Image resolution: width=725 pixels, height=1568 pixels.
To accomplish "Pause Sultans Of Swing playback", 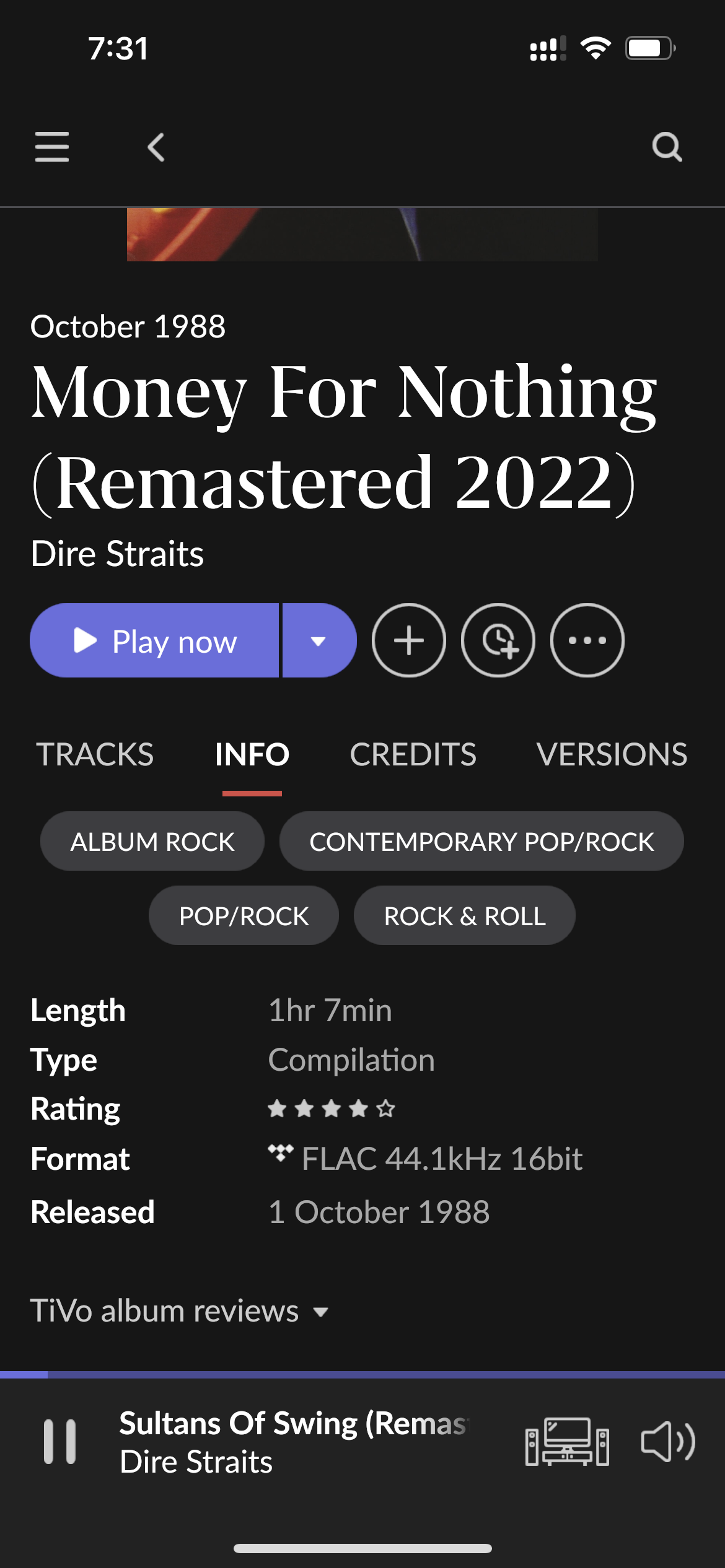I will pyautogui.click(x=60, y=1442).
